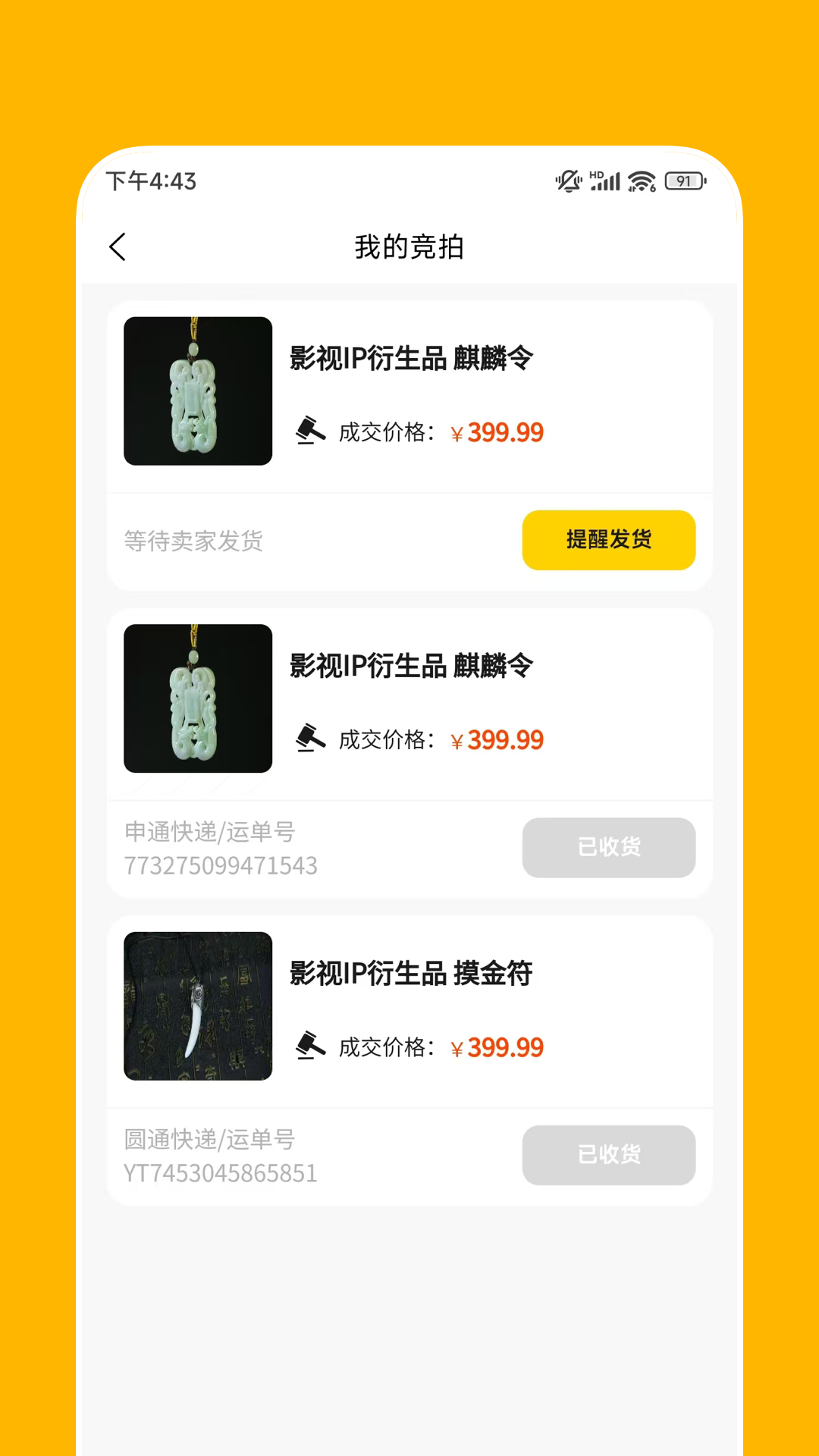819x1456 pixels.
Task: Open the first 麒麟令 jade pendant thumbnail
Action: coord(197,391)
